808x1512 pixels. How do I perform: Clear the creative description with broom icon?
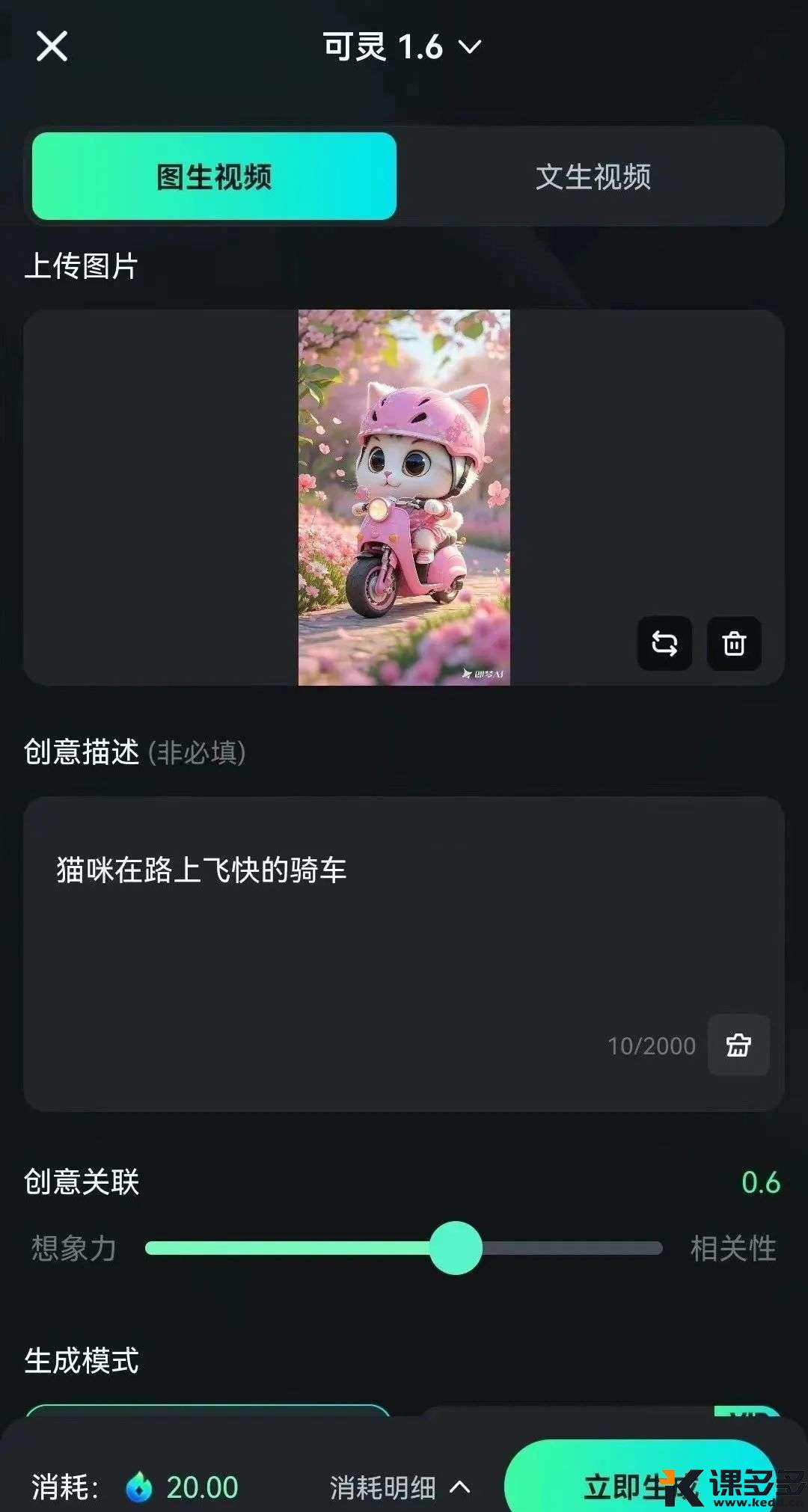(738, 1046)
